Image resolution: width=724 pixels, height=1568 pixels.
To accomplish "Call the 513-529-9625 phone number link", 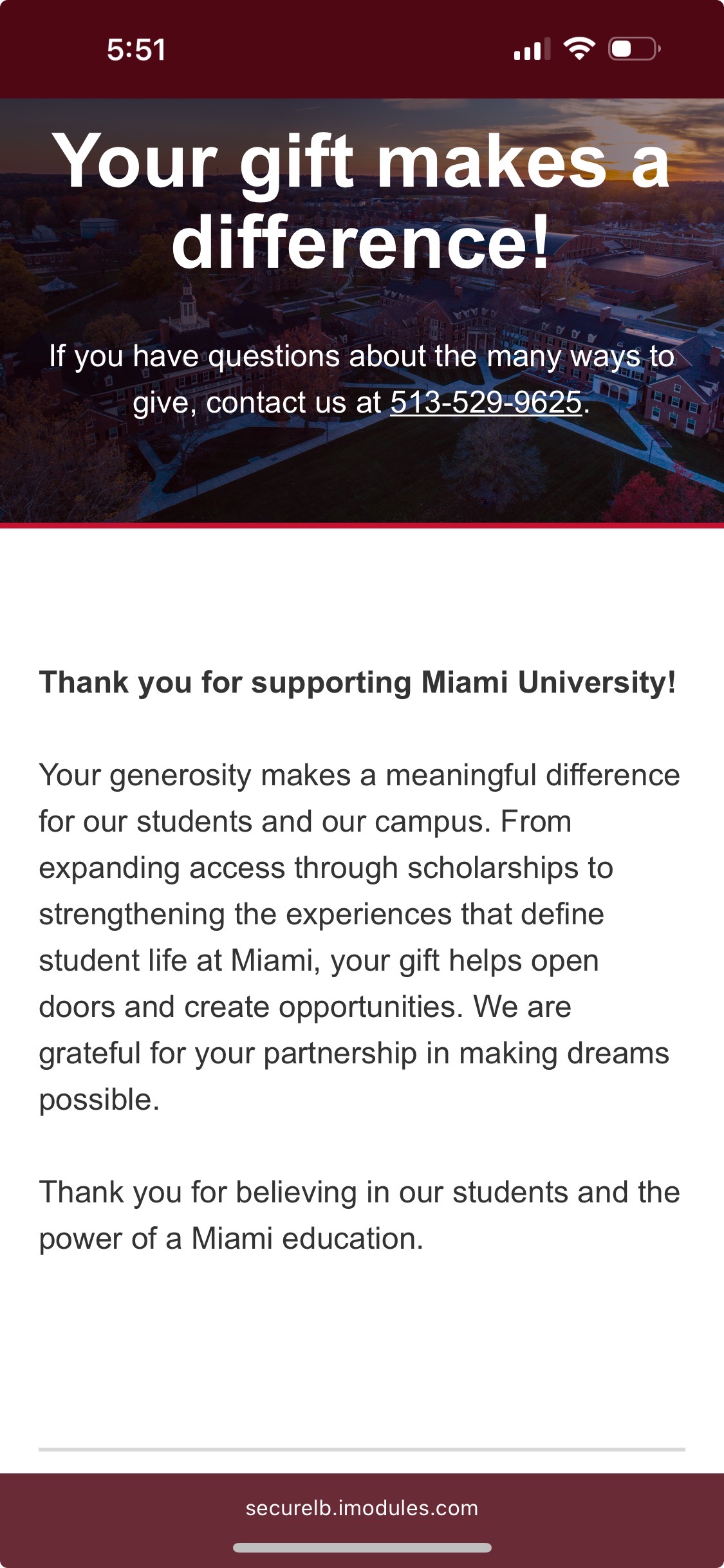I will (486, 402).
